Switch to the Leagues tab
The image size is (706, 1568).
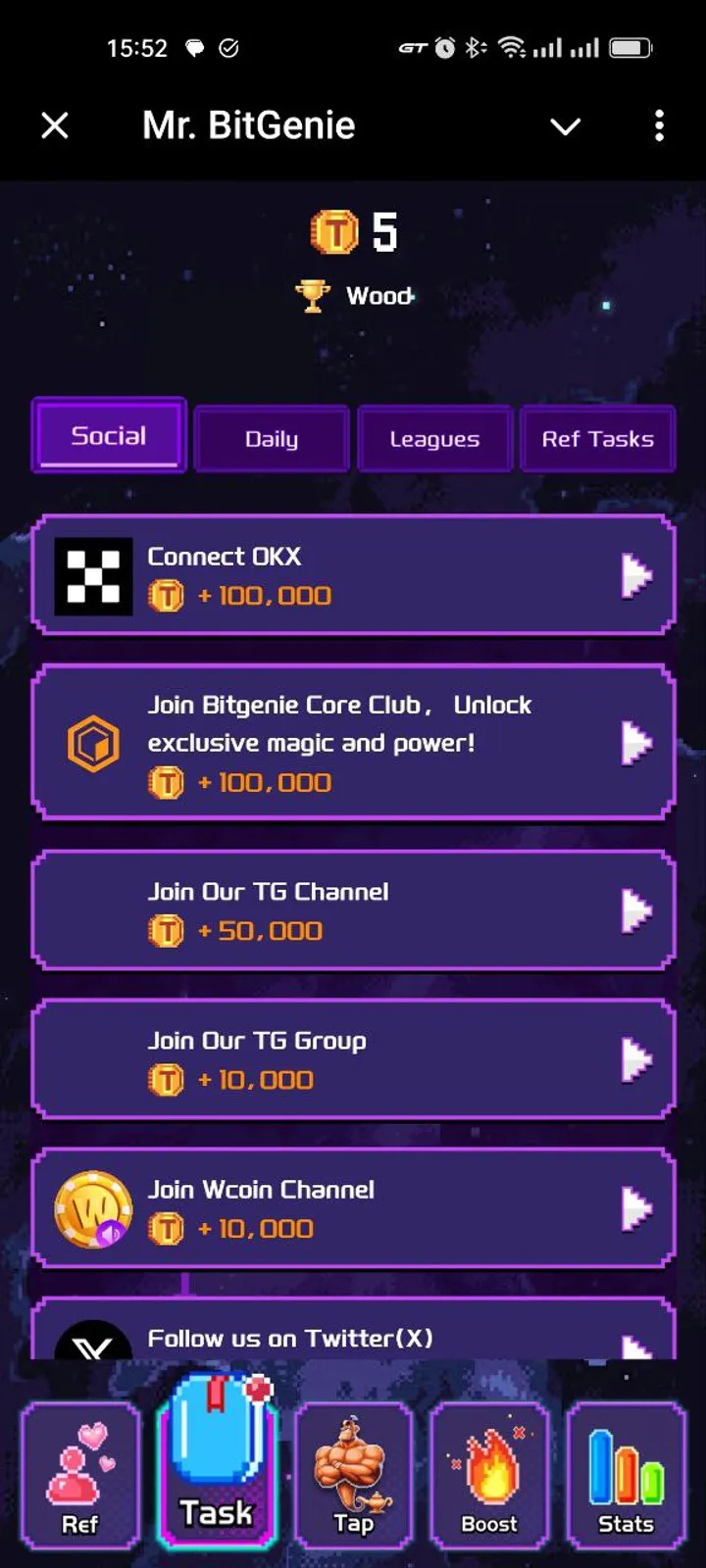(x=434, y=438)
